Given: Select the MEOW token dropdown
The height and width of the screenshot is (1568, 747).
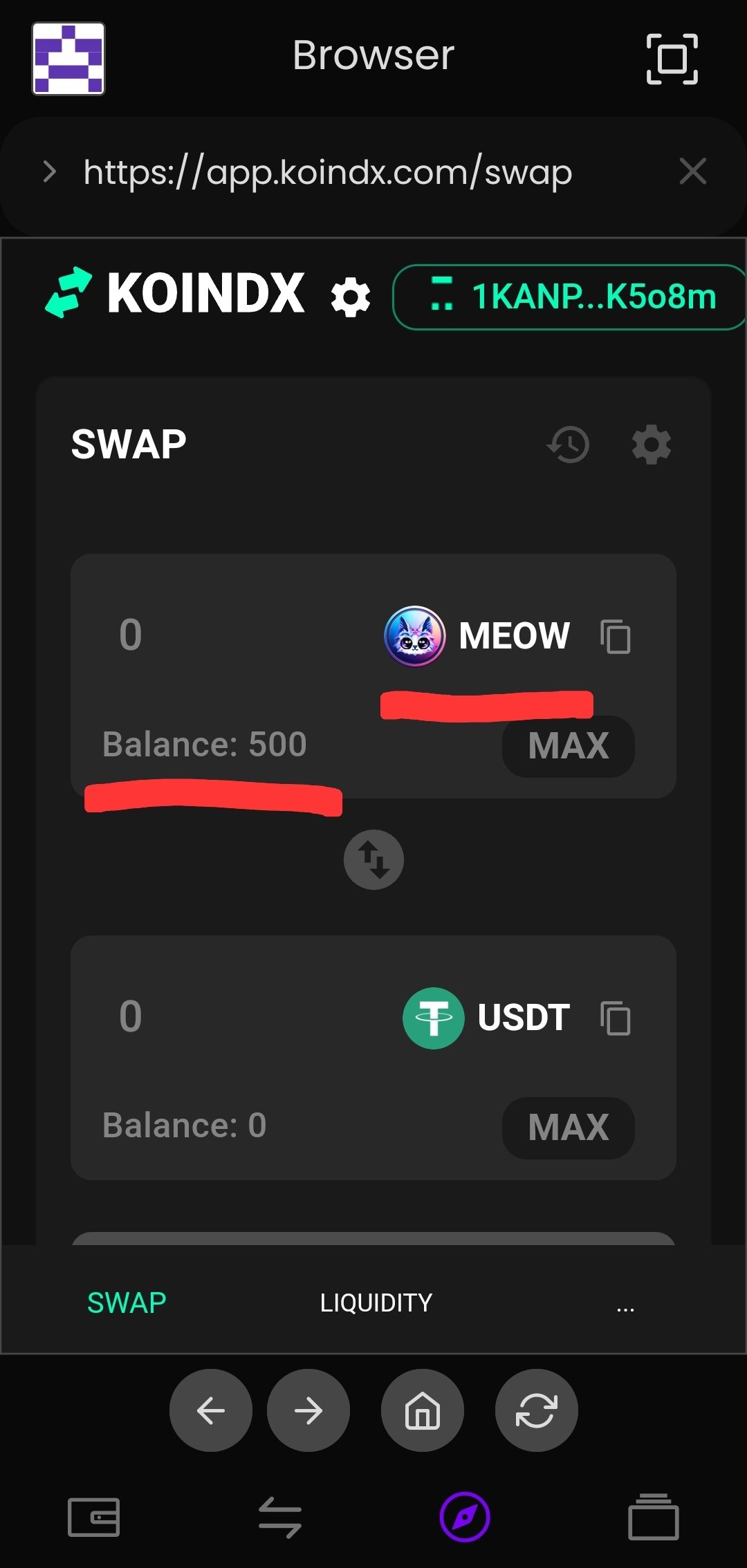Looking at the screenshot, I should pos(477,636).
